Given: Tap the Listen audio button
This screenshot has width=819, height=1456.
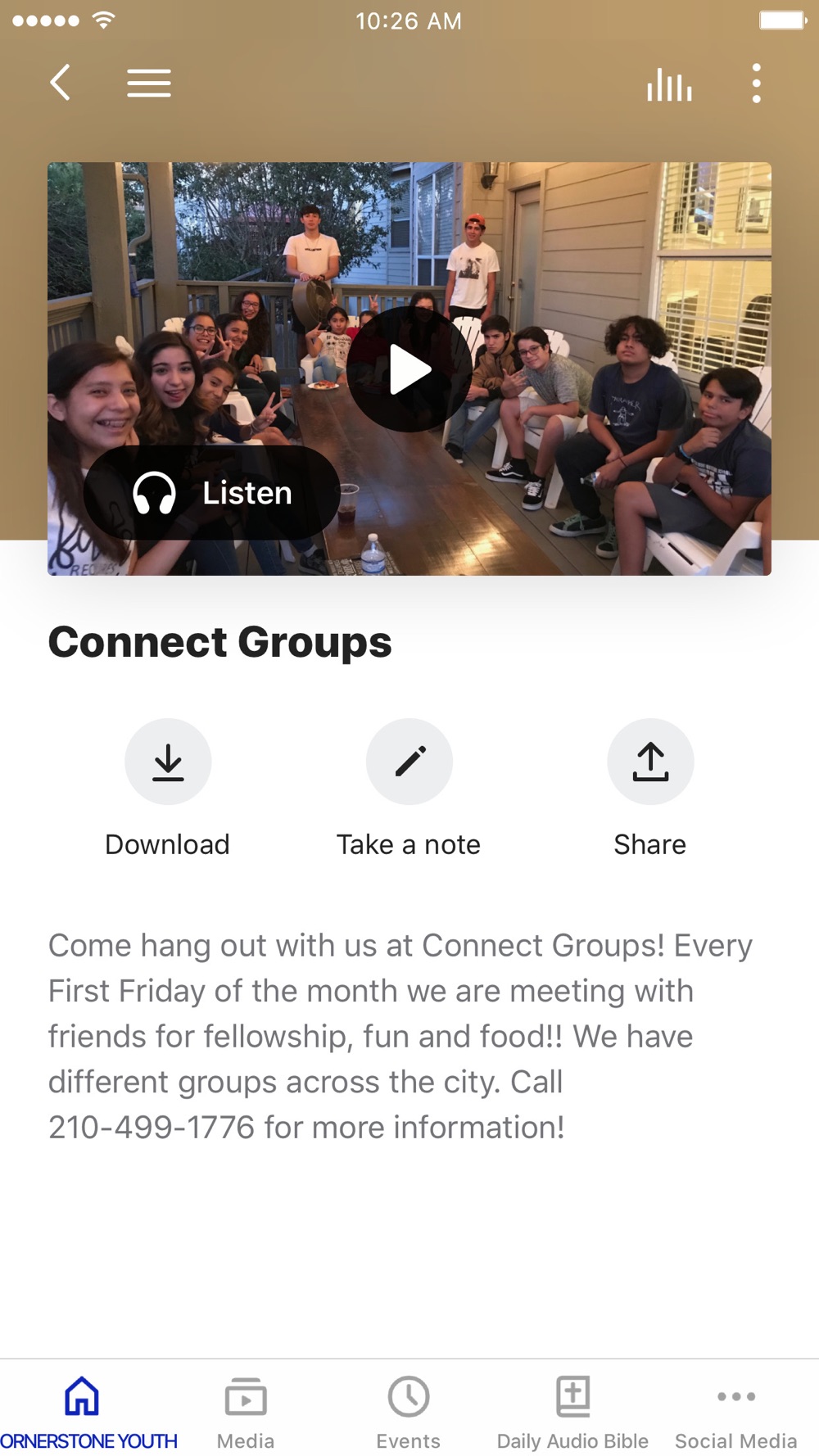Looking at the screenshot, I should point(212,493).
